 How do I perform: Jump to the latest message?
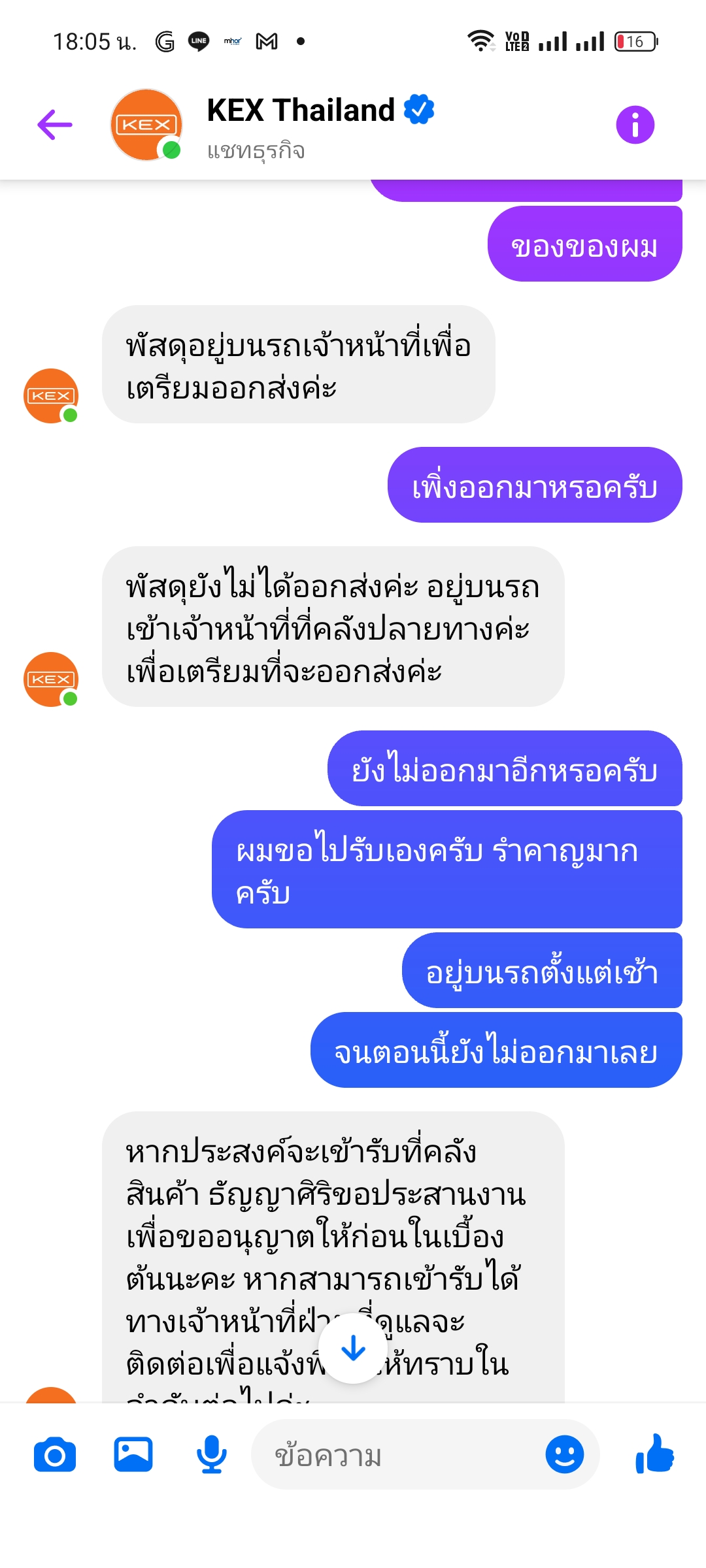coord(354,1347)
